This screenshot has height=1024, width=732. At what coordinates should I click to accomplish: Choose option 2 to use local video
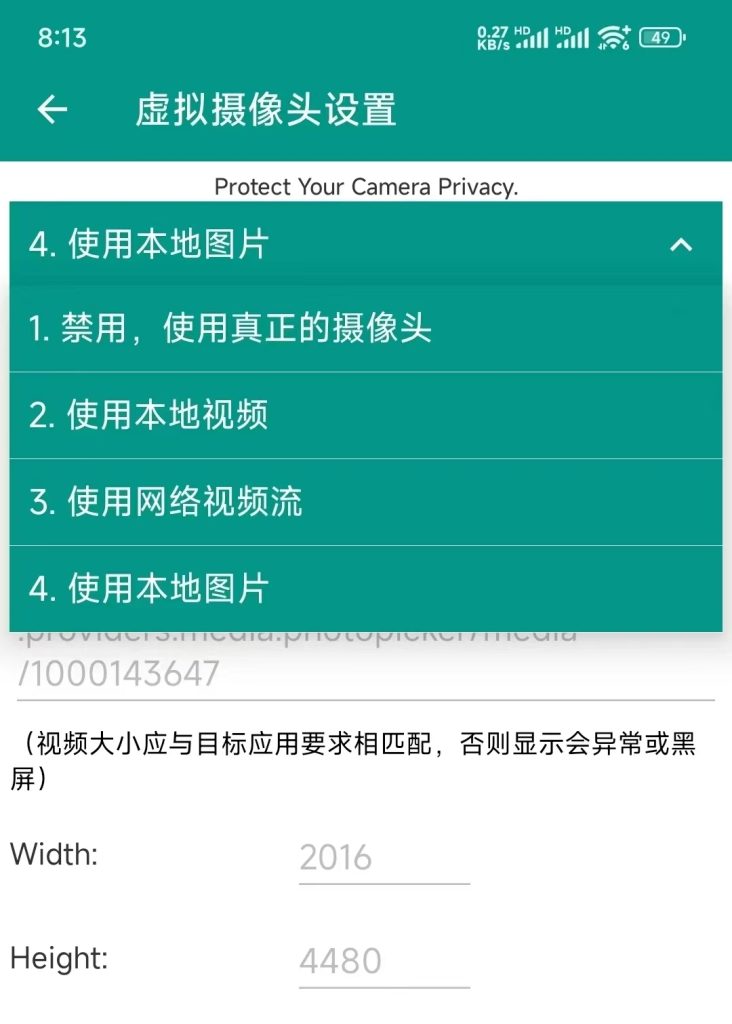pos(365,415)
